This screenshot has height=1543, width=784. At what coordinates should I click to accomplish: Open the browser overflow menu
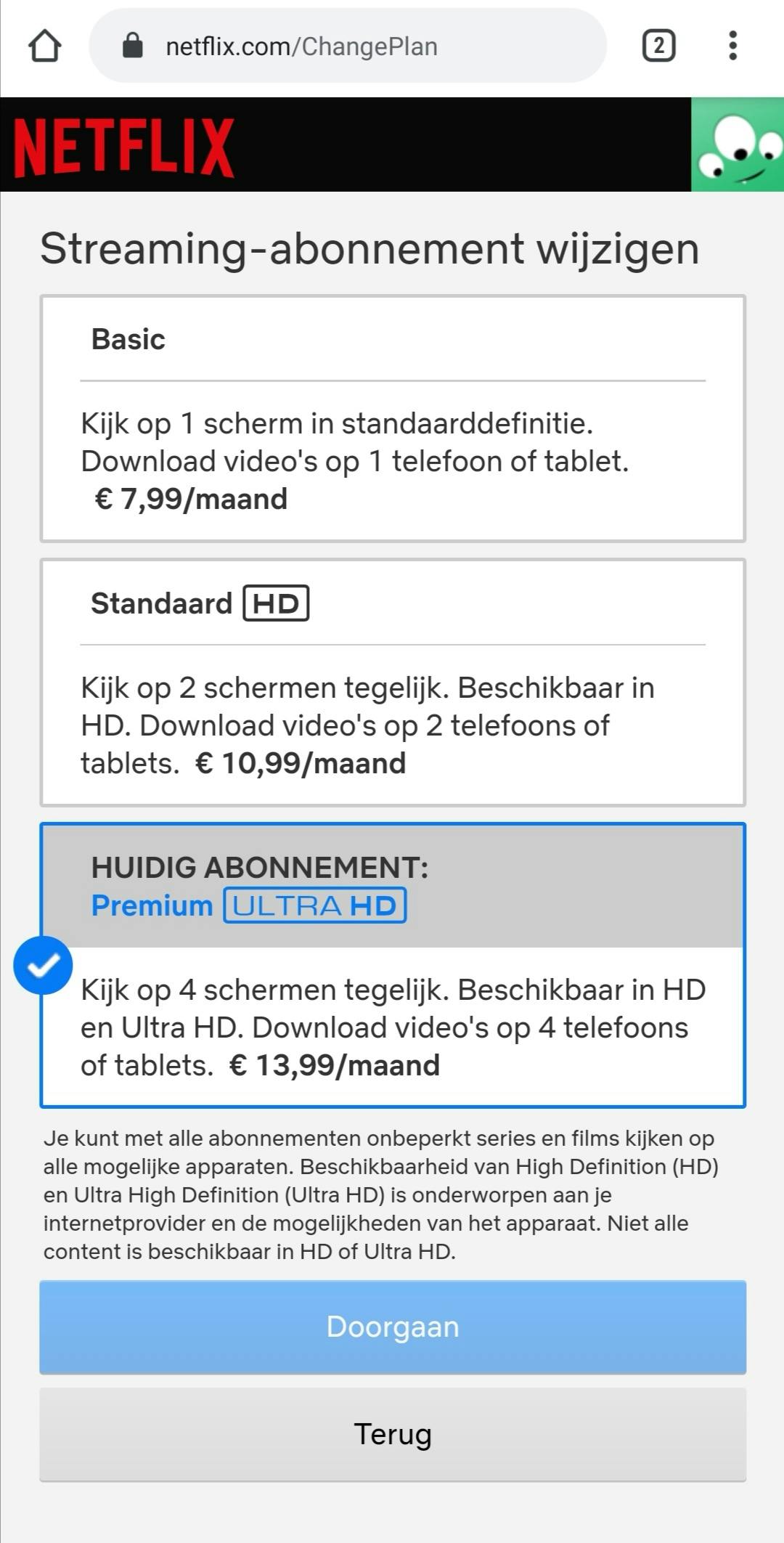pos(732,46)
